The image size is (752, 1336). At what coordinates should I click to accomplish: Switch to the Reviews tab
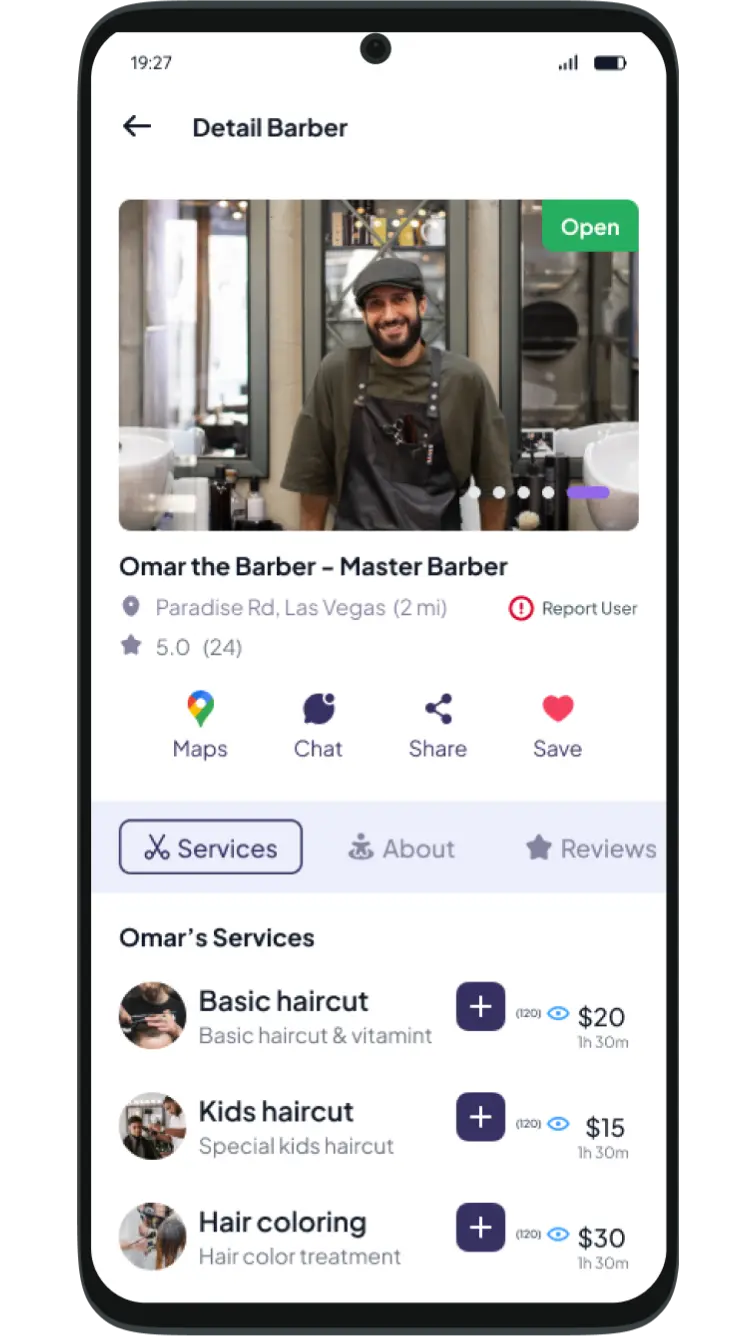tap(591, 848)
